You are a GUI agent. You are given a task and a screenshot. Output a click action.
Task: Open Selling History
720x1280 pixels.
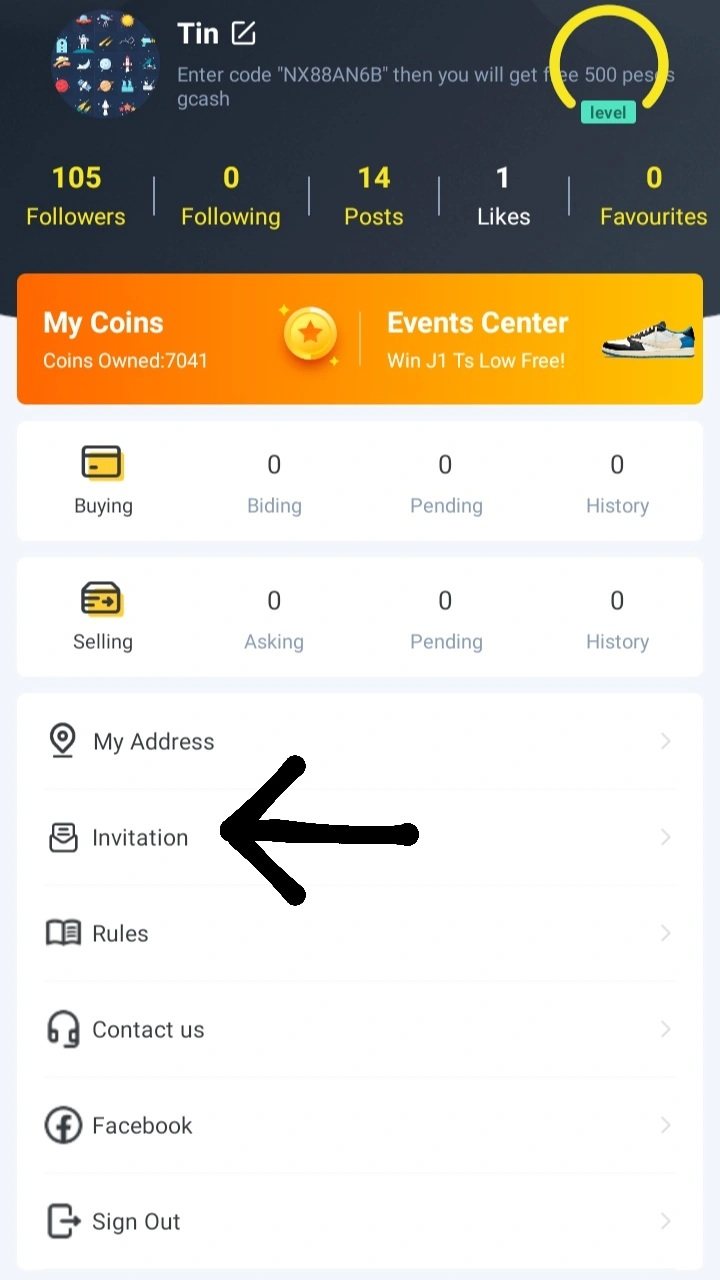[617, 618]
